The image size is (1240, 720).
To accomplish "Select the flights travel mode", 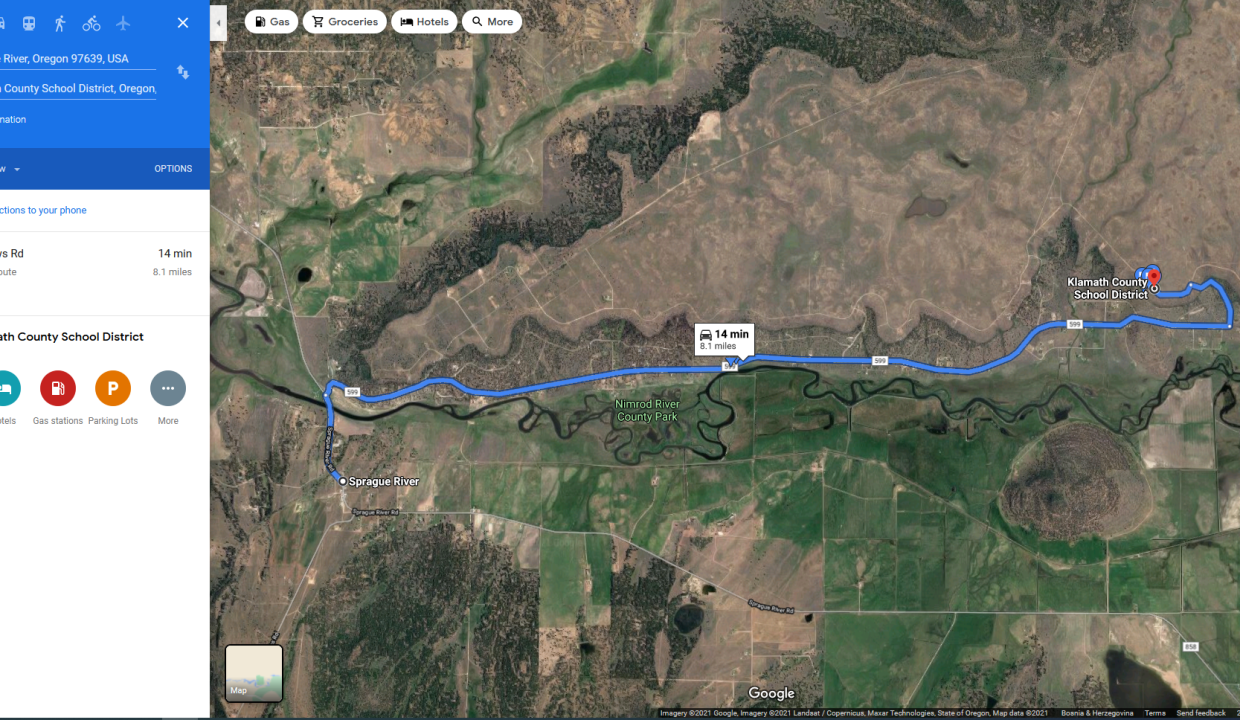I will (x=123, y=23).
